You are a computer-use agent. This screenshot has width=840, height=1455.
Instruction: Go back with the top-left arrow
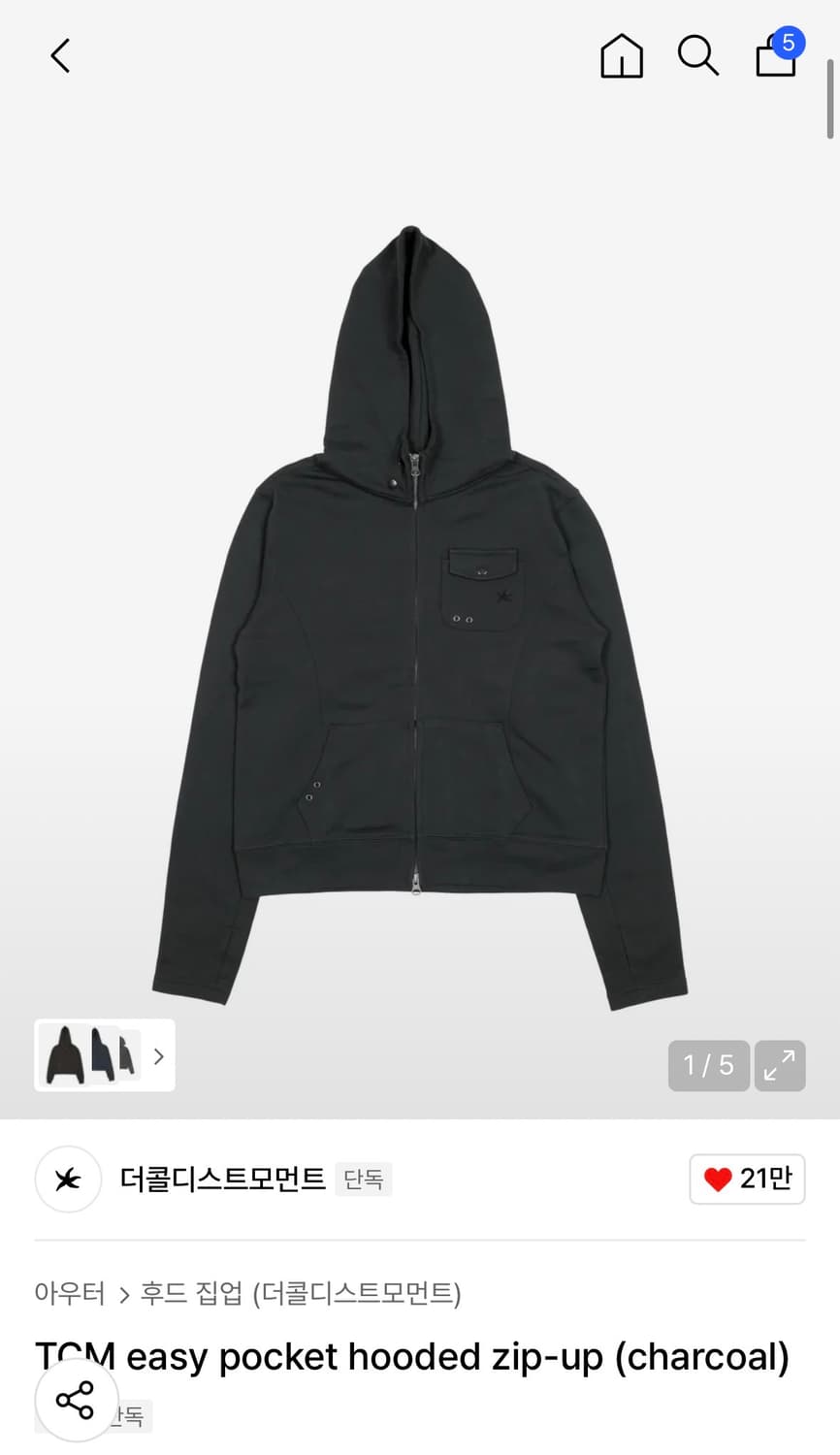pos(60,56)
